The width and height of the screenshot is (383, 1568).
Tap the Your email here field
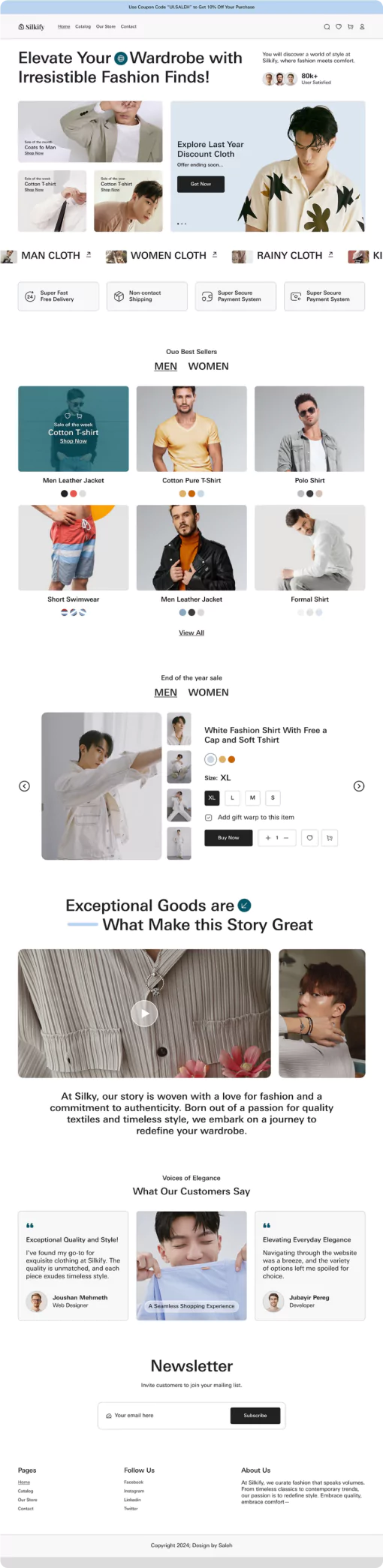(x=164, y=1415)
